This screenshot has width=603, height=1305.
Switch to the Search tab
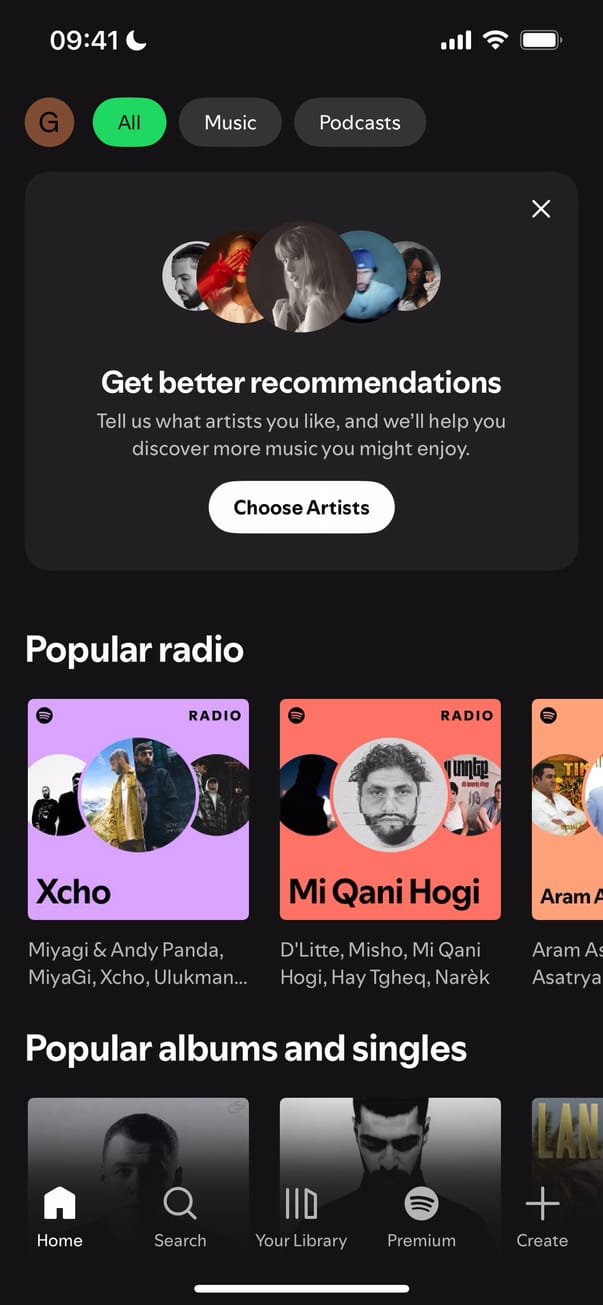(180, 1217)
